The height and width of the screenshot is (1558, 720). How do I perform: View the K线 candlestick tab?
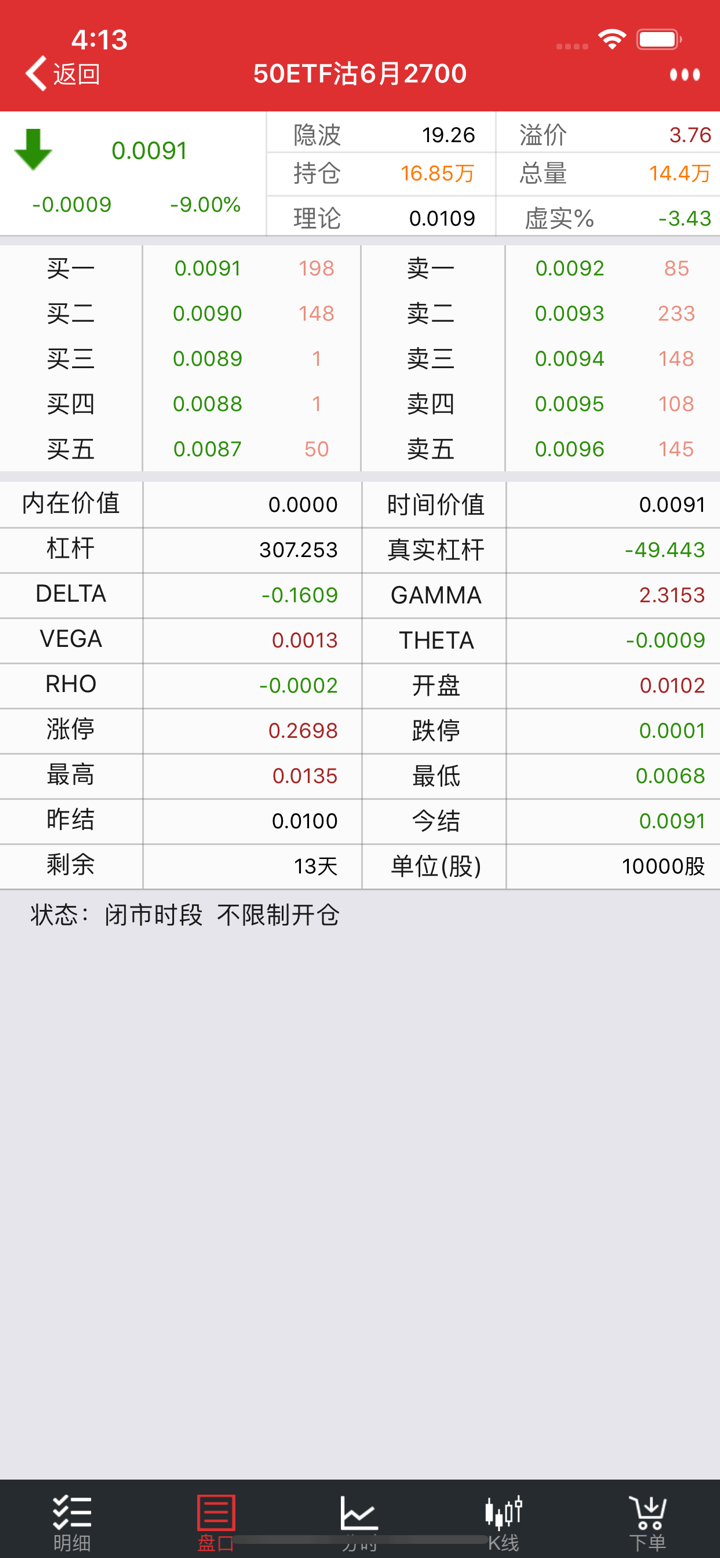pos(504,1522)
